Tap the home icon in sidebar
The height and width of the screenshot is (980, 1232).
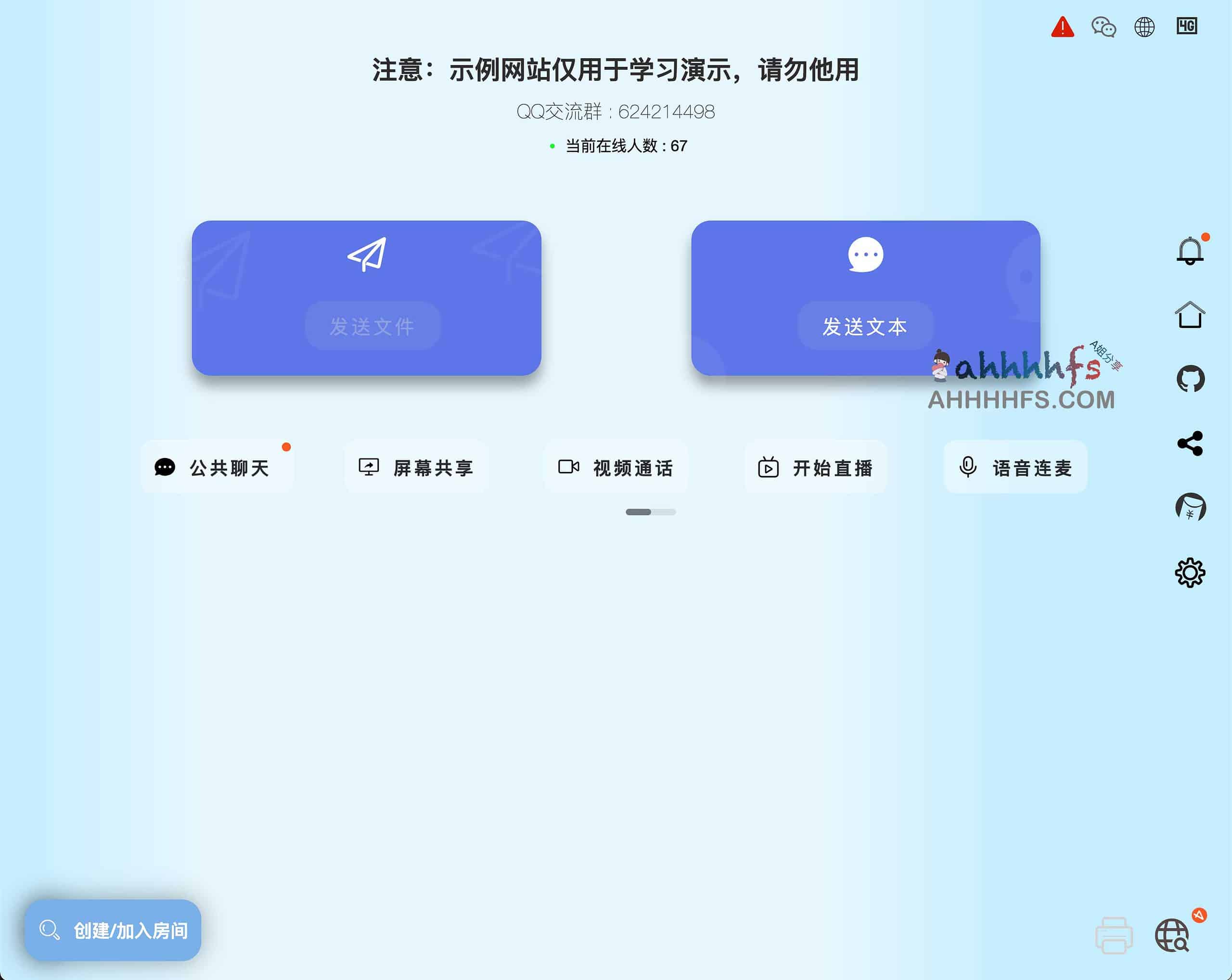[1190, 315]
